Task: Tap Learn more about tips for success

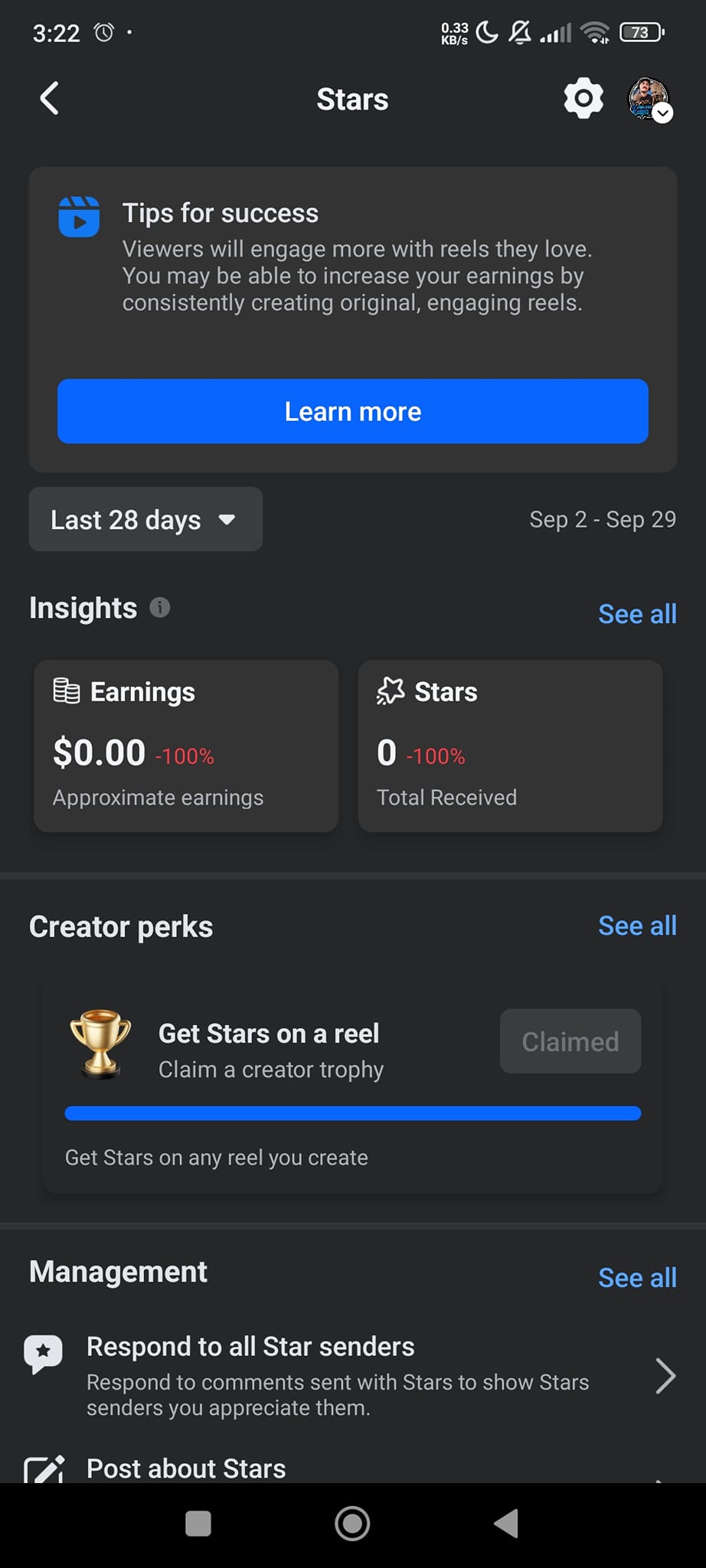Action: [353, 411]
